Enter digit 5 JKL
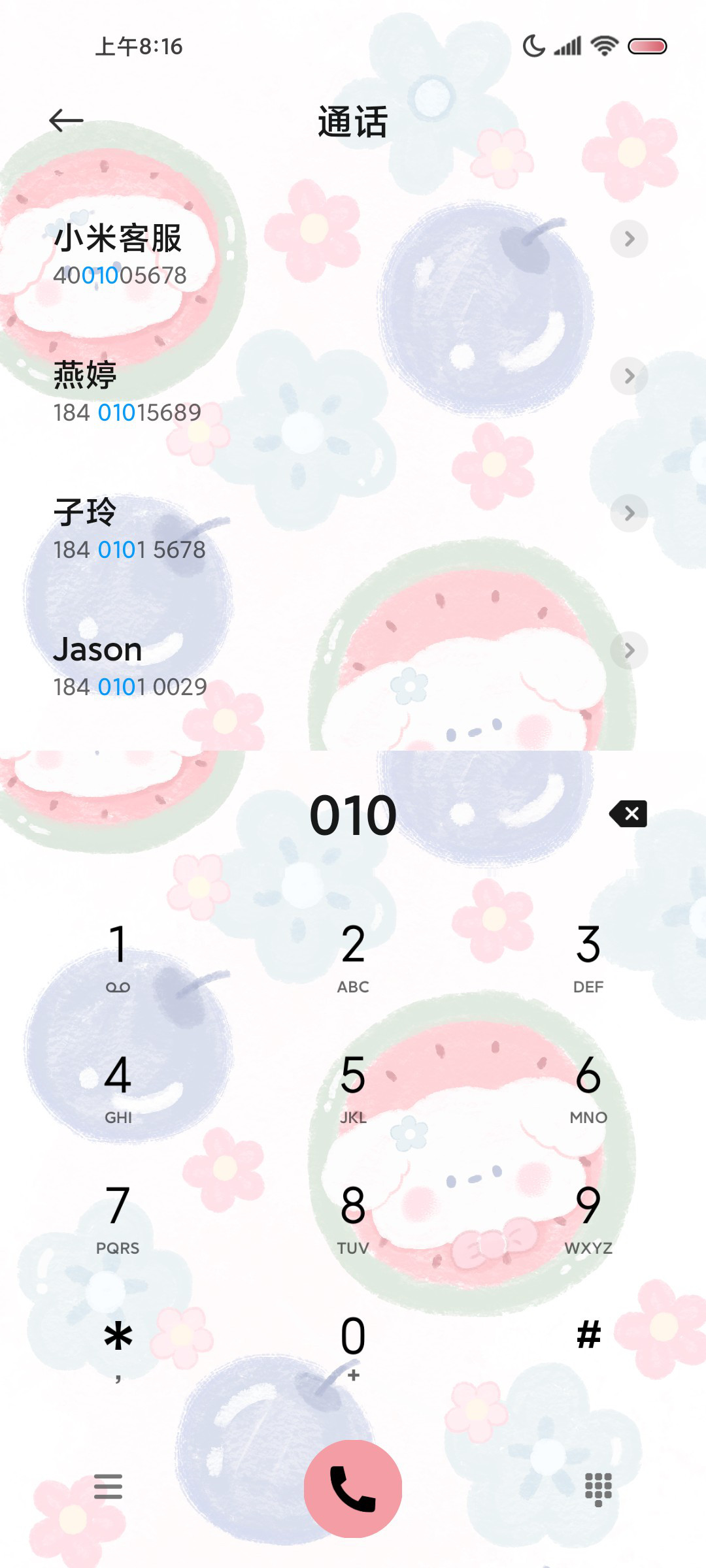This screenshot has width=706, height=1568. (x=353, y=1088)
